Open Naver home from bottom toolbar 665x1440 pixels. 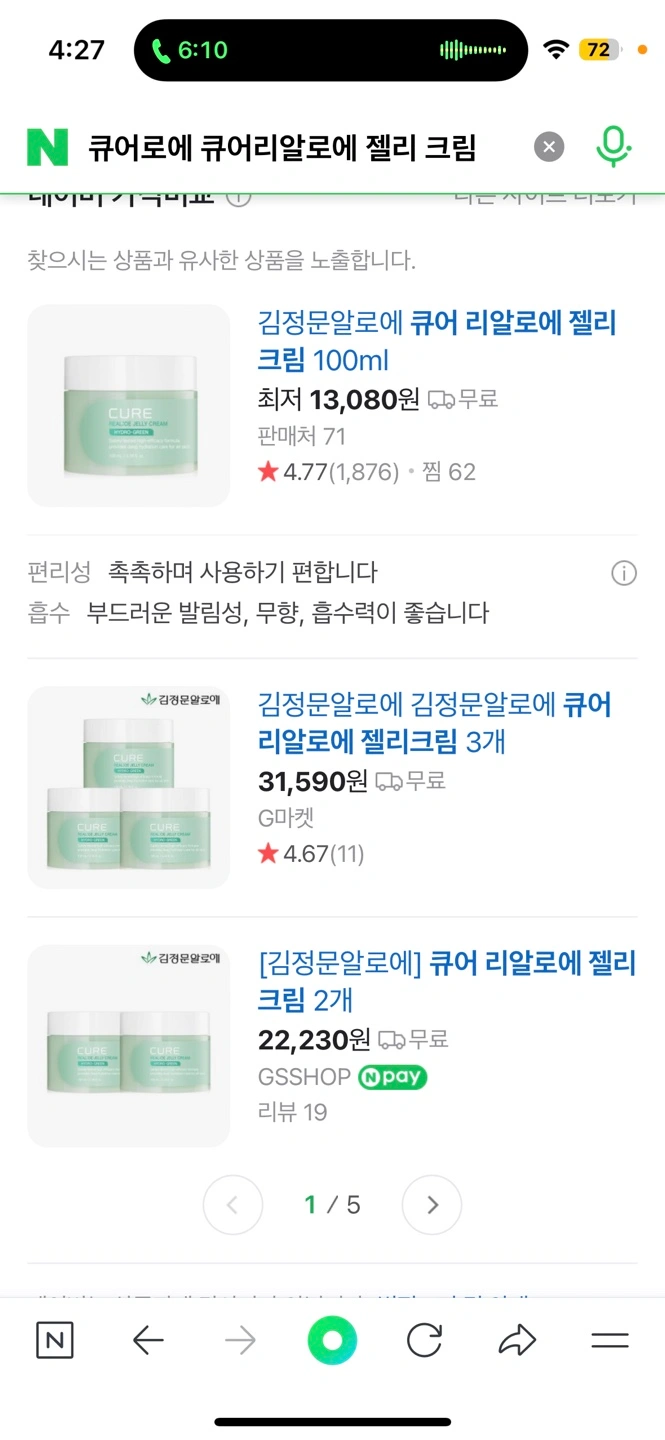click(55, 1341)
